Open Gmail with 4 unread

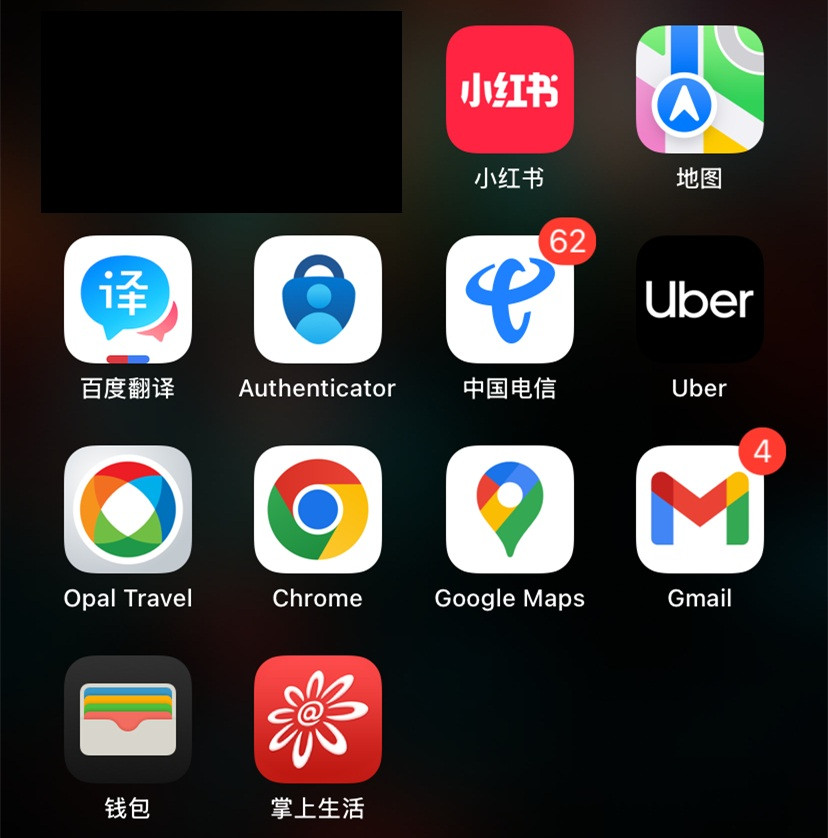pyautogui.click(x=699, y=510)
